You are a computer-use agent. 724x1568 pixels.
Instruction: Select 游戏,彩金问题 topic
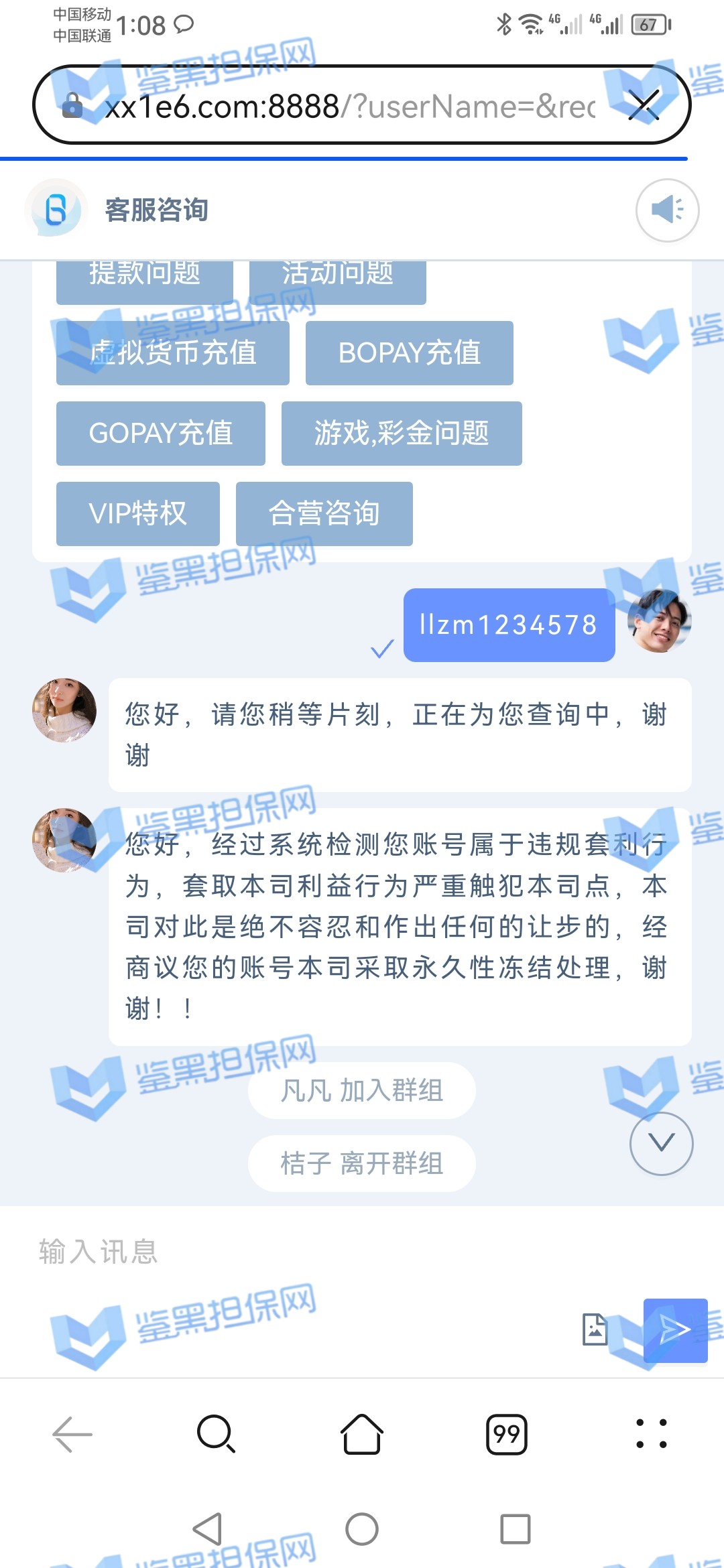pyautogui.click(x=401, y=433)
